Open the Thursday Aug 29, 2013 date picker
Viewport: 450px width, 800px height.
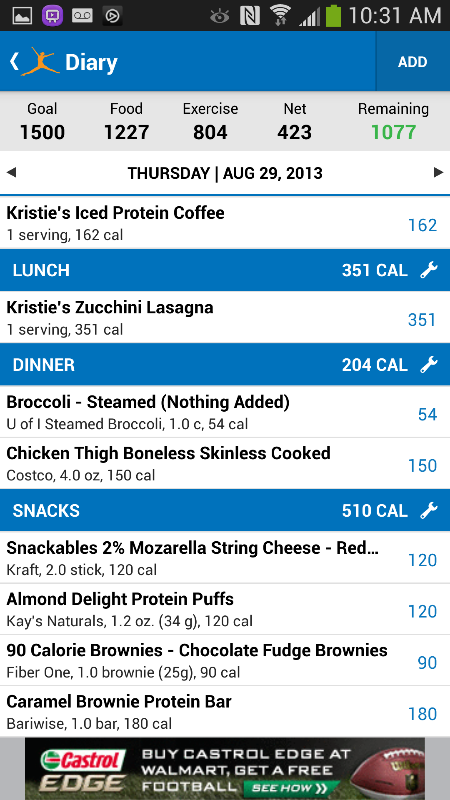[x=225, y=173]
